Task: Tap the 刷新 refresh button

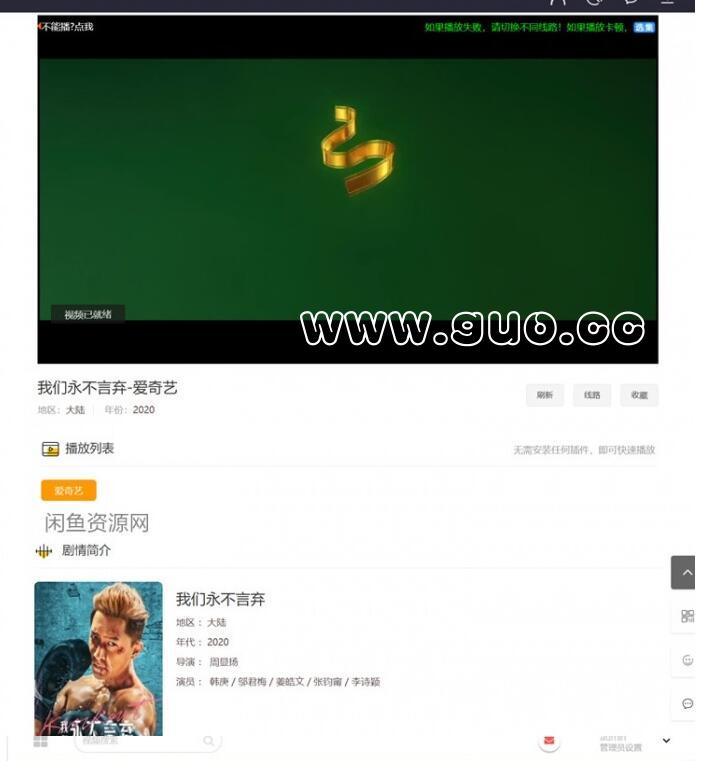Action: [544, 395]
